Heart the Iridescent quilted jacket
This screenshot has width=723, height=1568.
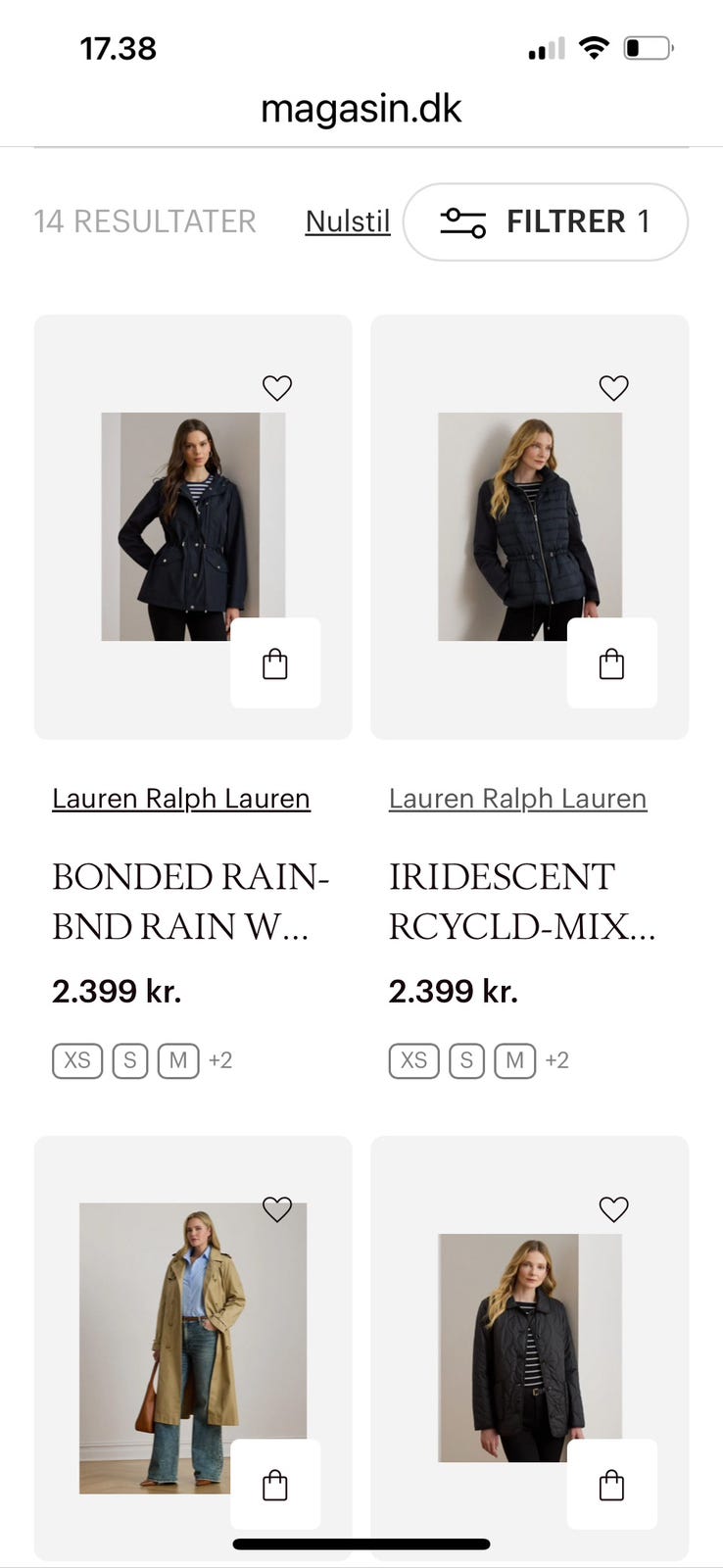613,387
